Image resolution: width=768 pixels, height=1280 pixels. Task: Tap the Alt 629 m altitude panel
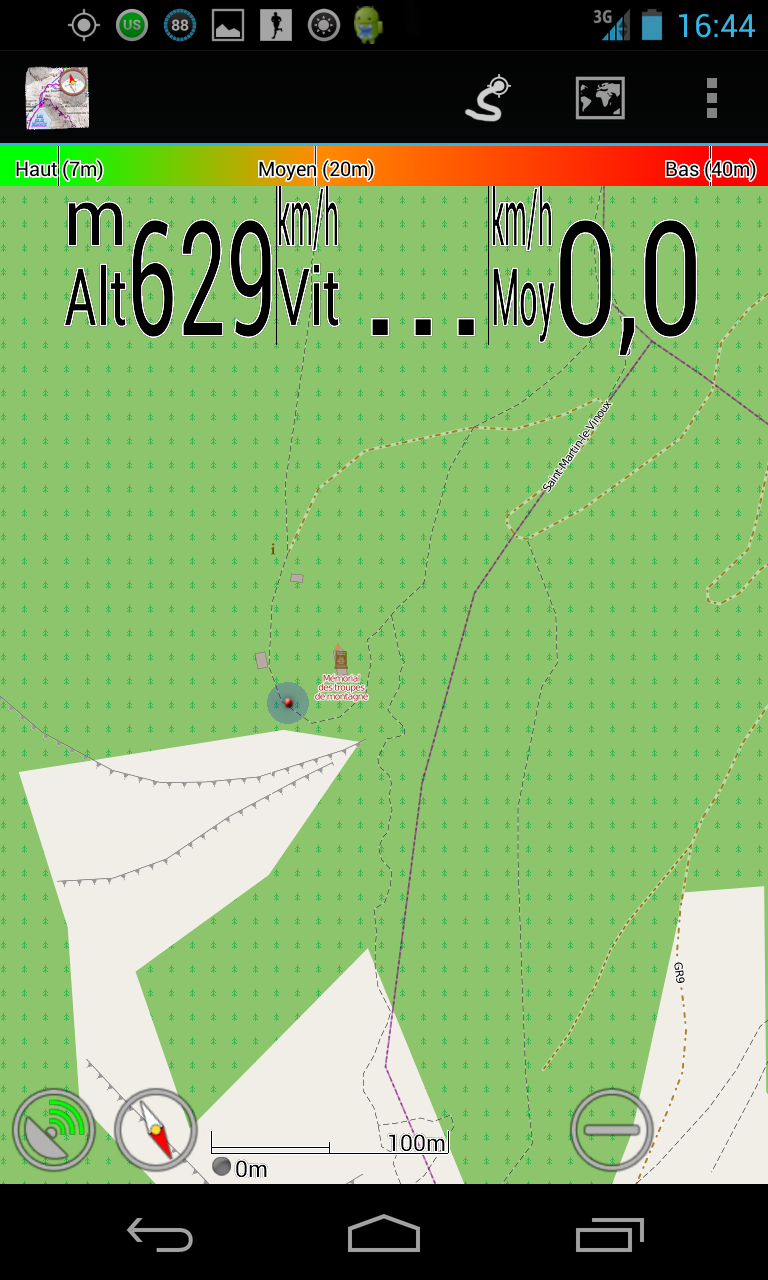click(x=169, y=266)
